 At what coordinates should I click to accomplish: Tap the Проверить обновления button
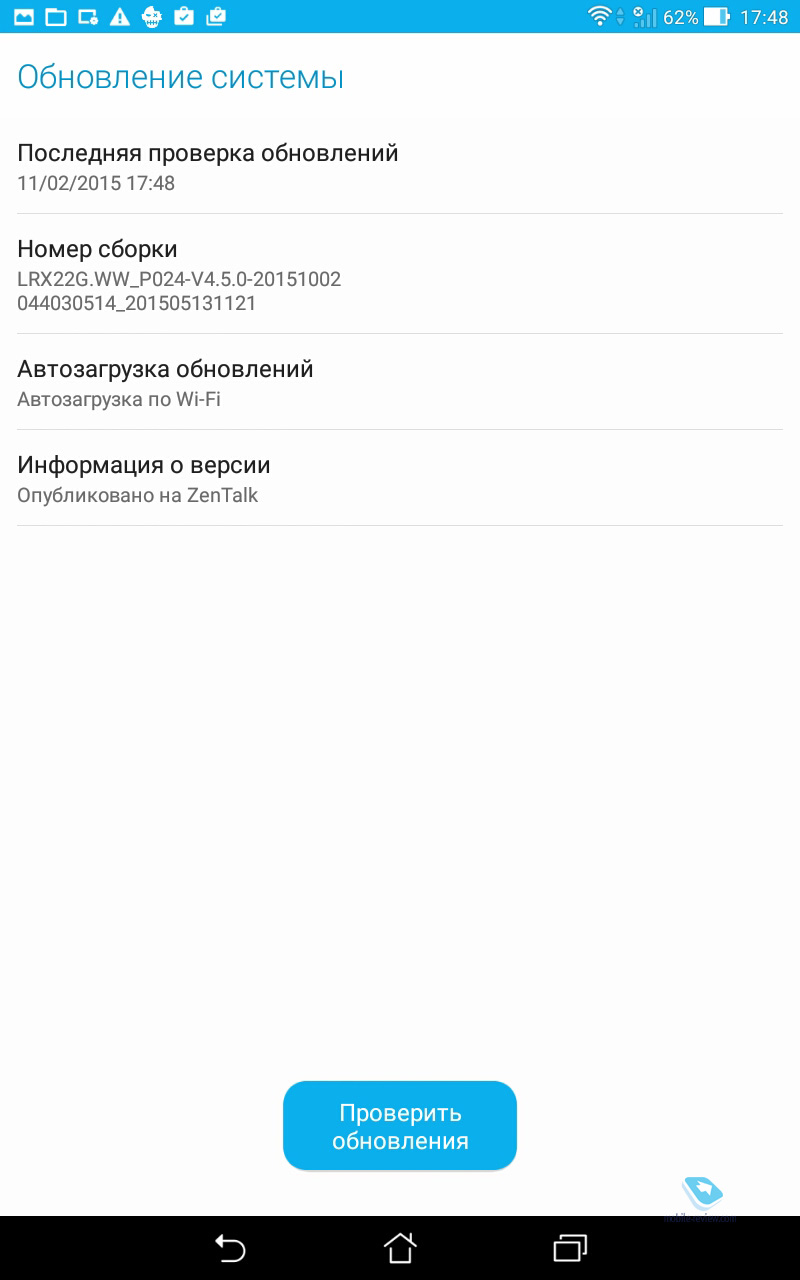[x=400, y=1126]
